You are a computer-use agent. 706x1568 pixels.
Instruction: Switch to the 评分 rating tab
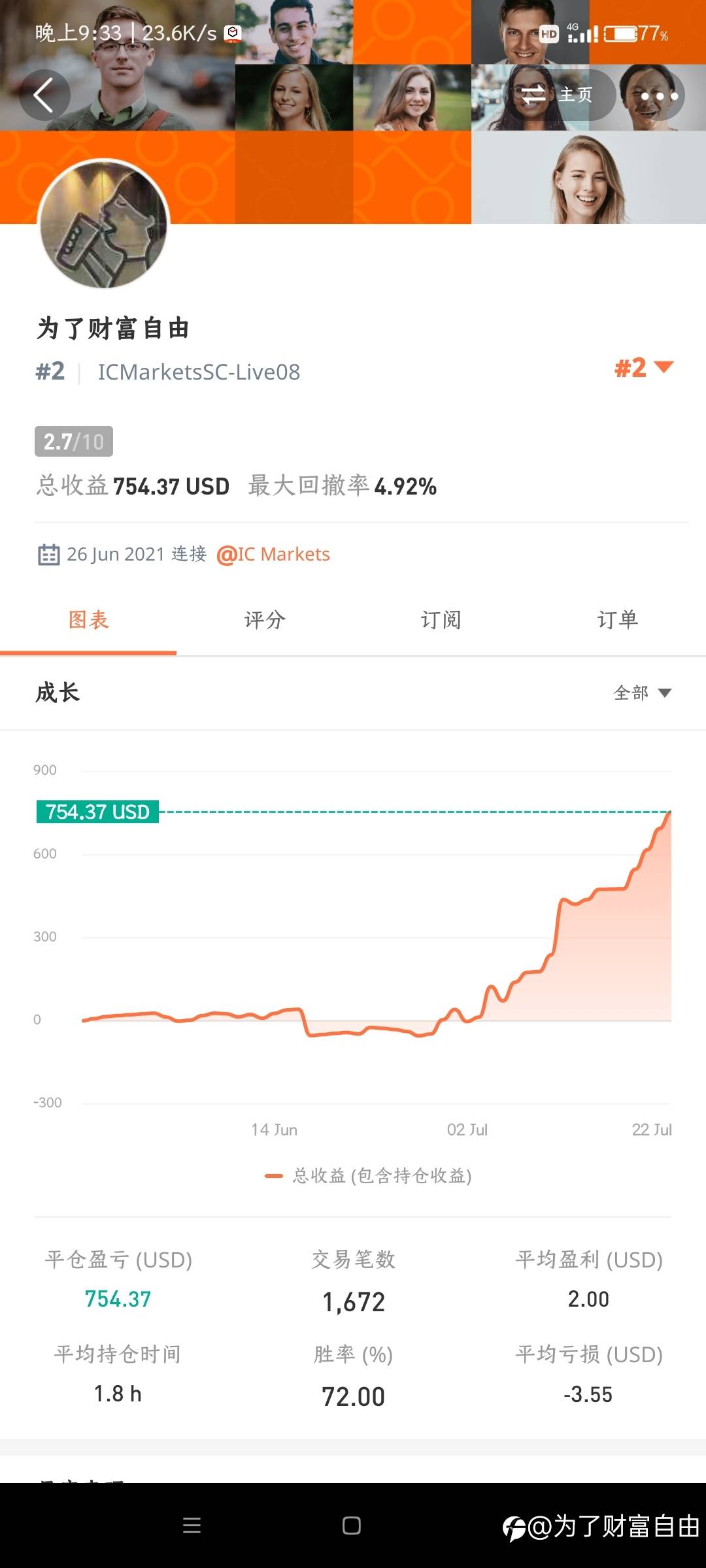point(265,620)
